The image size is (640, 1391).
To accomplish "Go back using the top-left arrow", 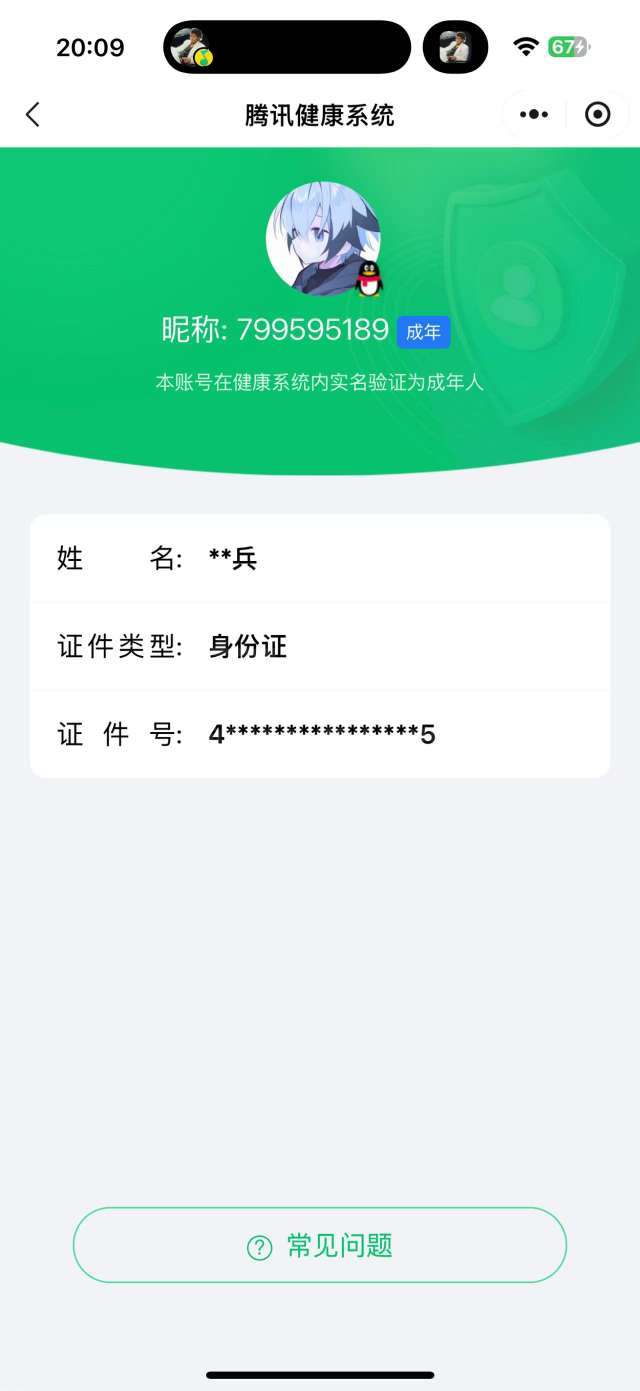I will pos(33,115).
